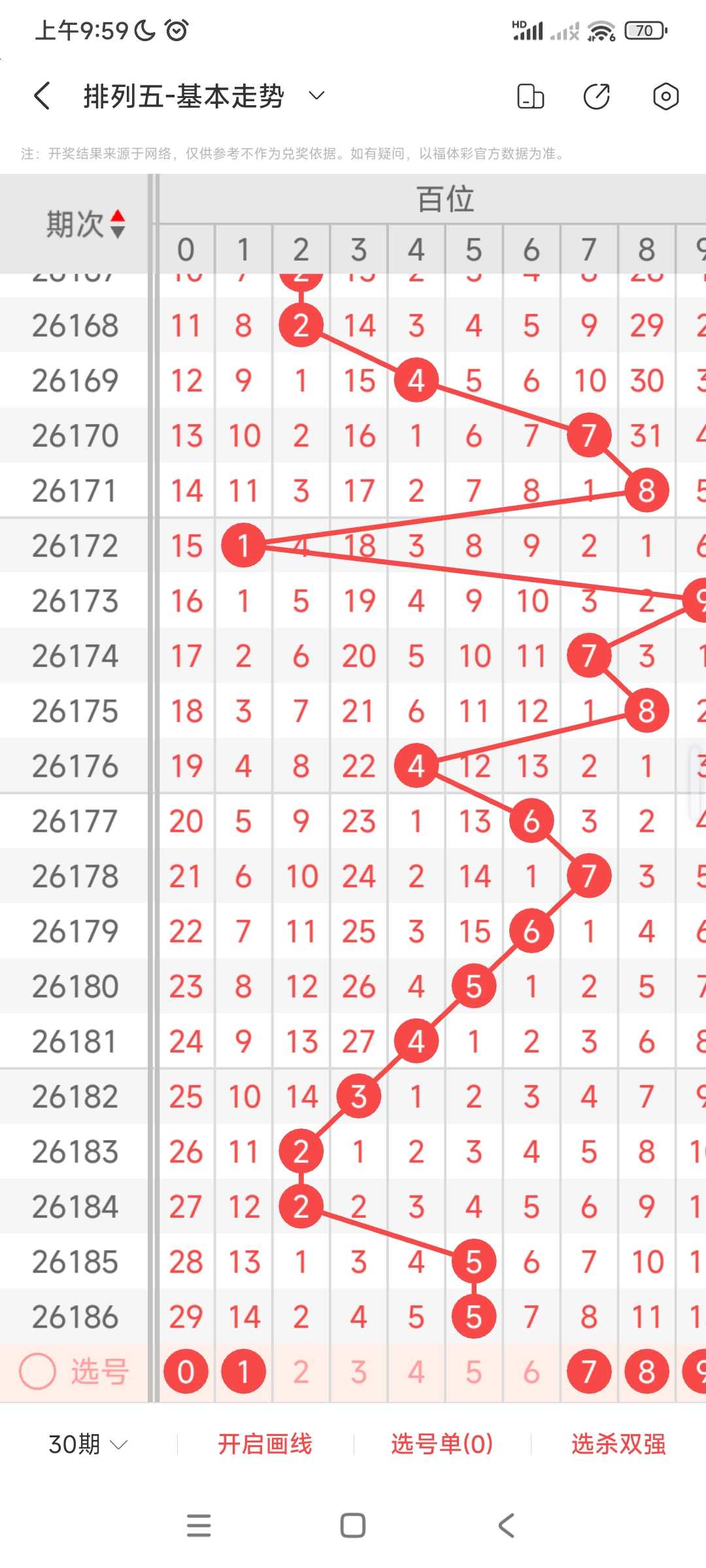Tap the 选杀双强 button
This screenshot has width=706, height=1568.
618,1444
